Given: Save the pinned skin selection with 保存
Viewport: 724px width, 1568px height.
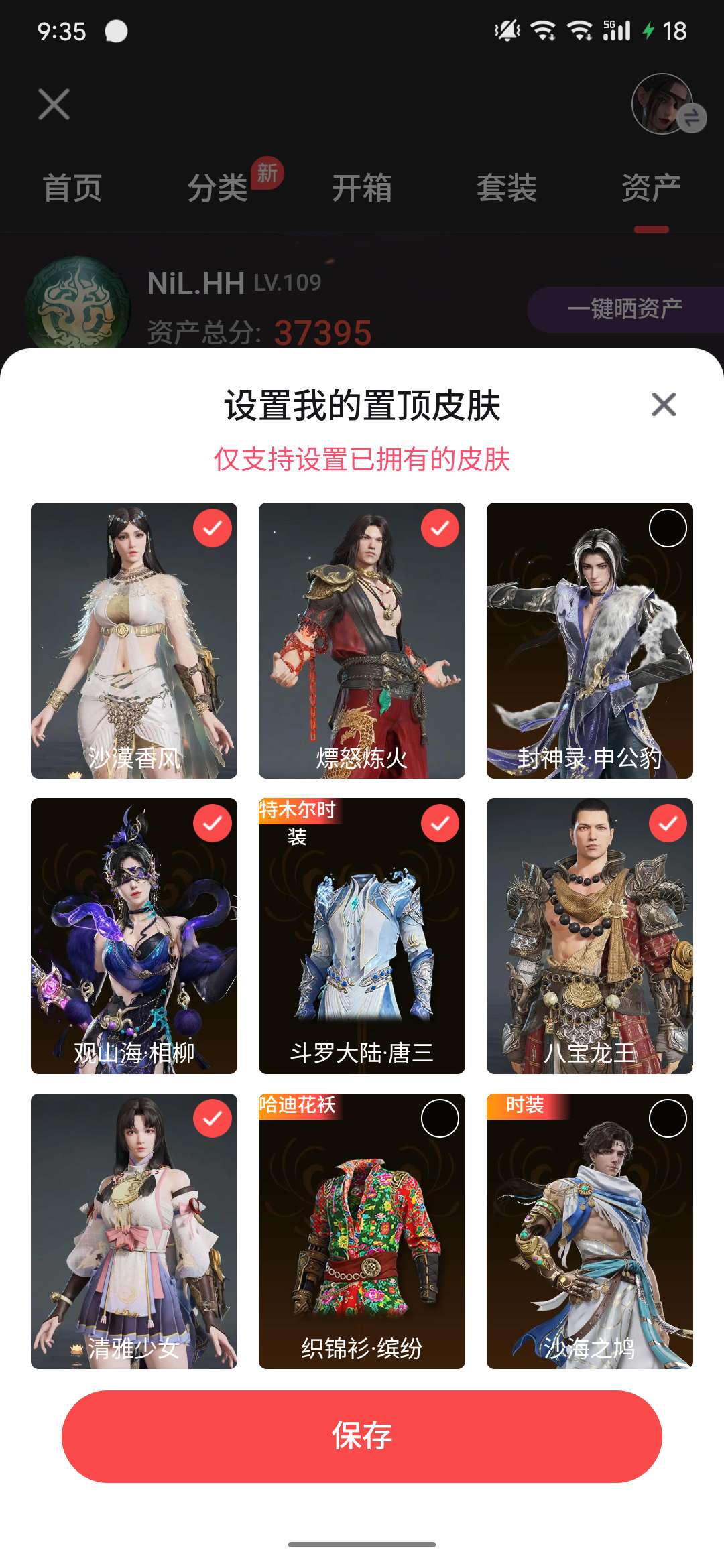Looking at the screenshot, I should pyautogui.click(x=362, y=1436).
